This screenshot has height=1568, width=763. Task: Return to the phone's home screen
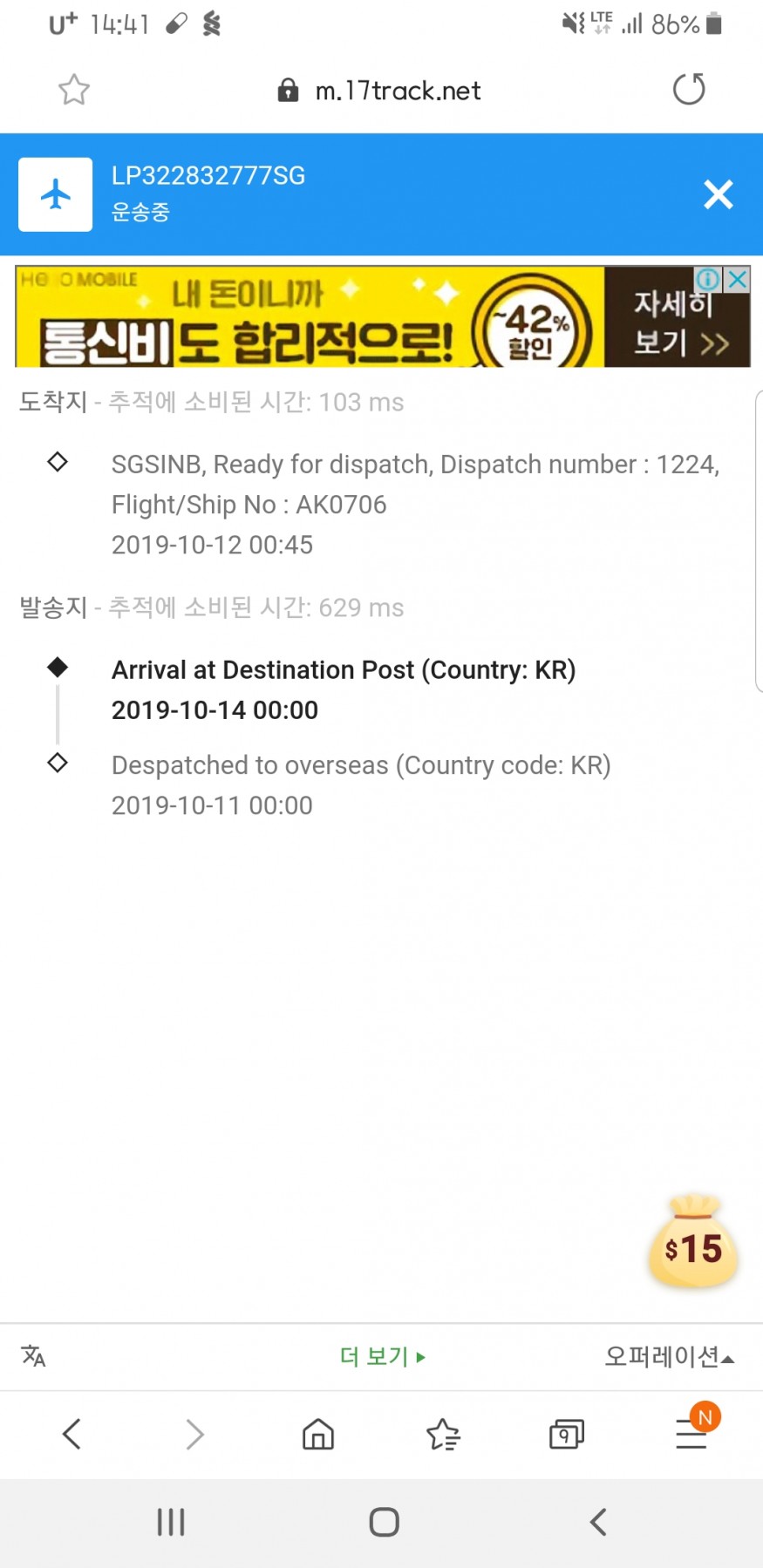[x=384, y=1523]
